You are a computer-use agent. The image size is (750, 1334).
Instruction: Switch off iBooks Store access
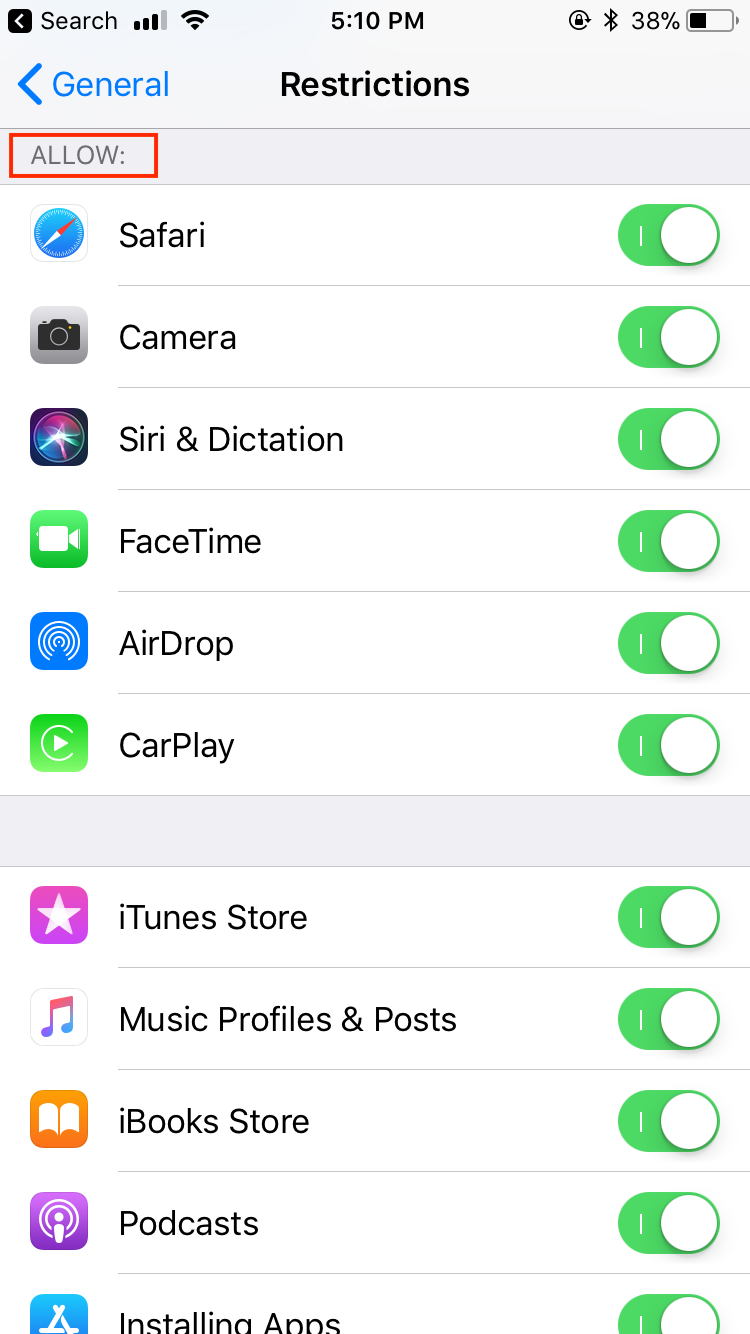[x=668, y=1122]
